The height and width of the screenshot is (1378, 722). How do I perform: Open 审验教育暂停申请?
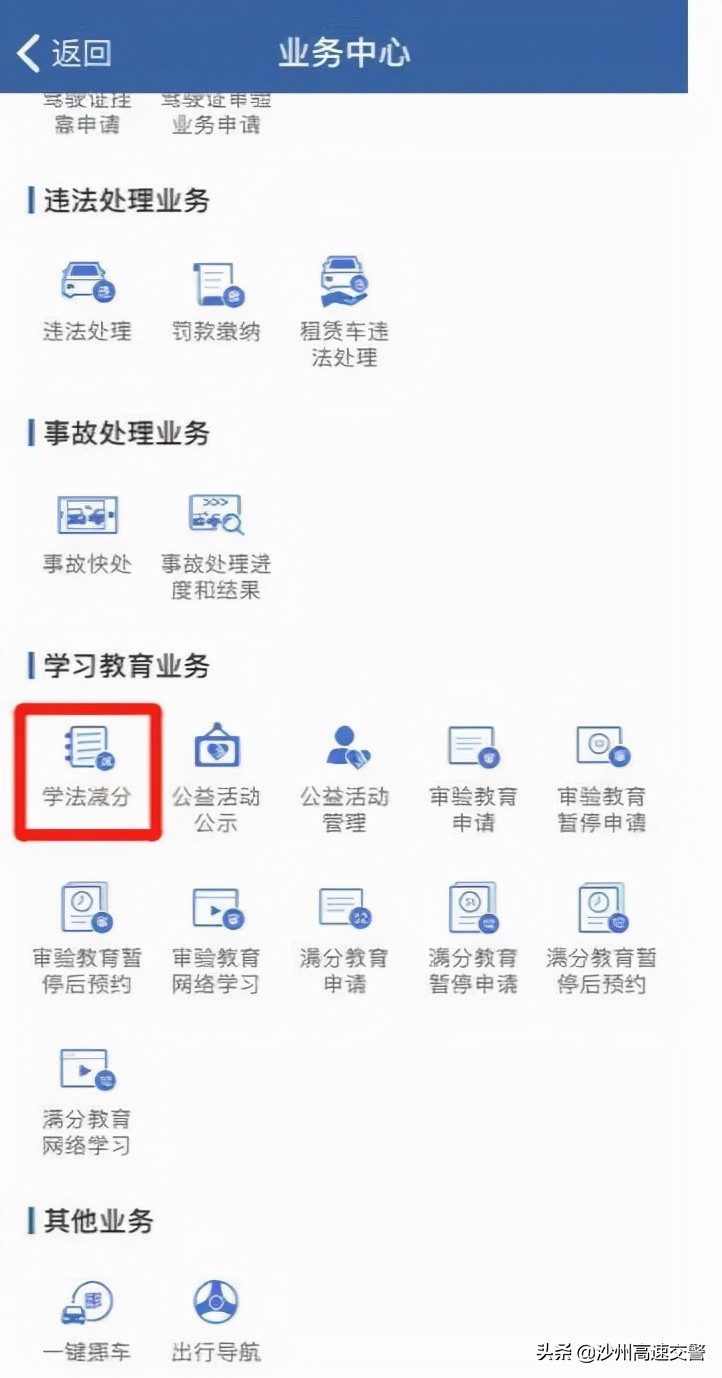[x=602, y=779]
